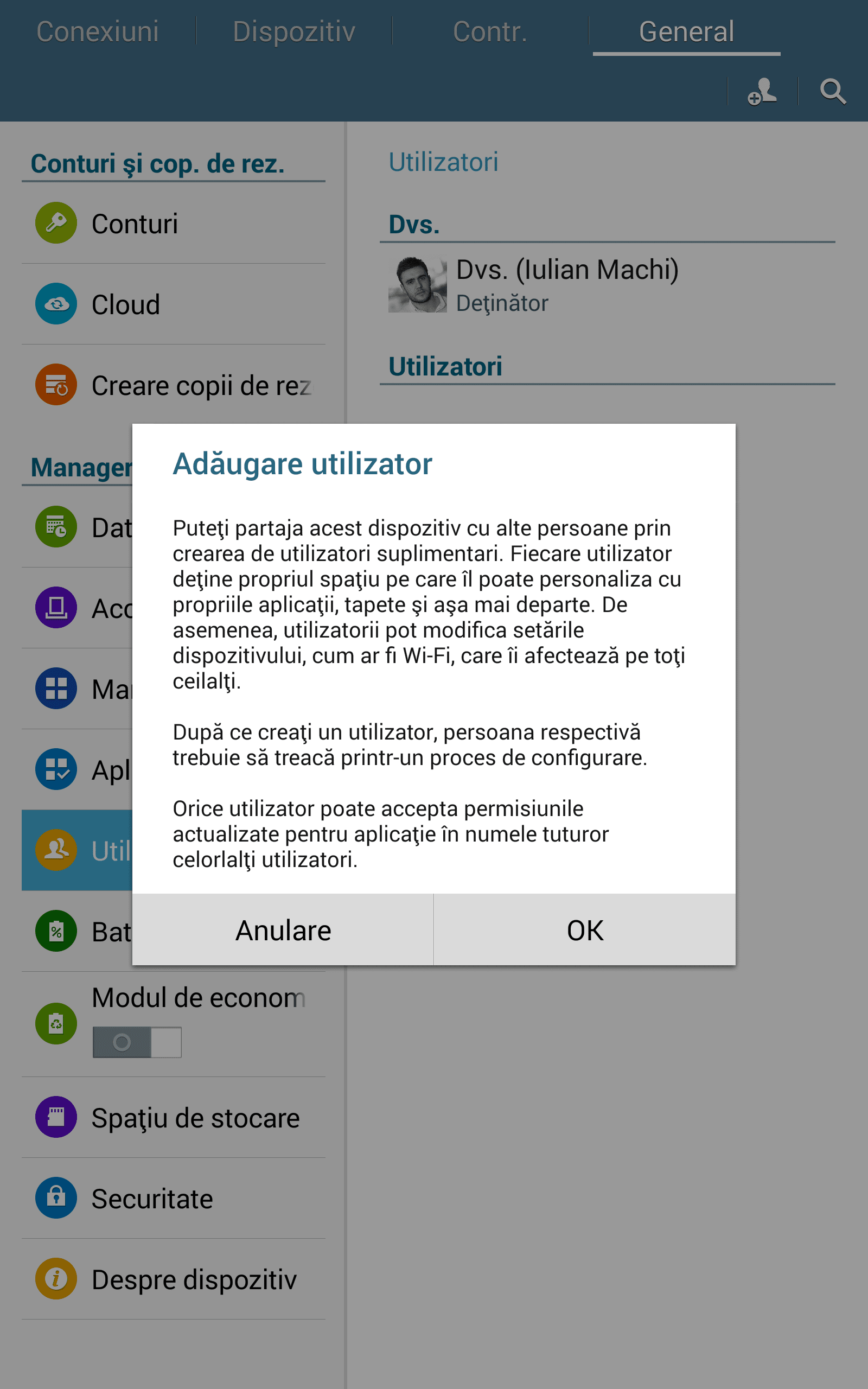This screenshot has height=1389, width=868.
Task: Switch to the Dispozitiv tab
Action: tap(294, 31)
